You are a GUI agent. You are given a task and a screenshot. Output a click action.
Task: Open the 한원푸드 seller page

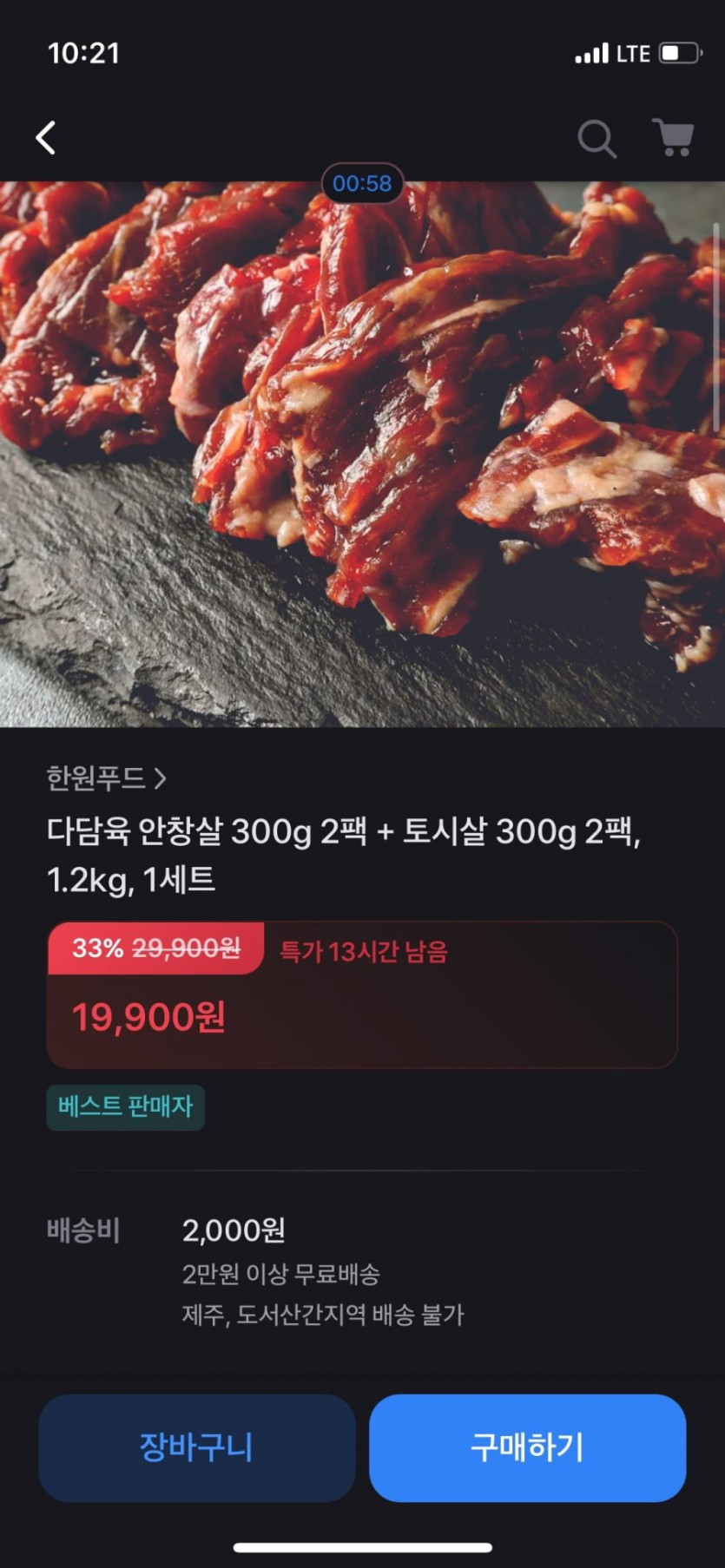(106, 778)
